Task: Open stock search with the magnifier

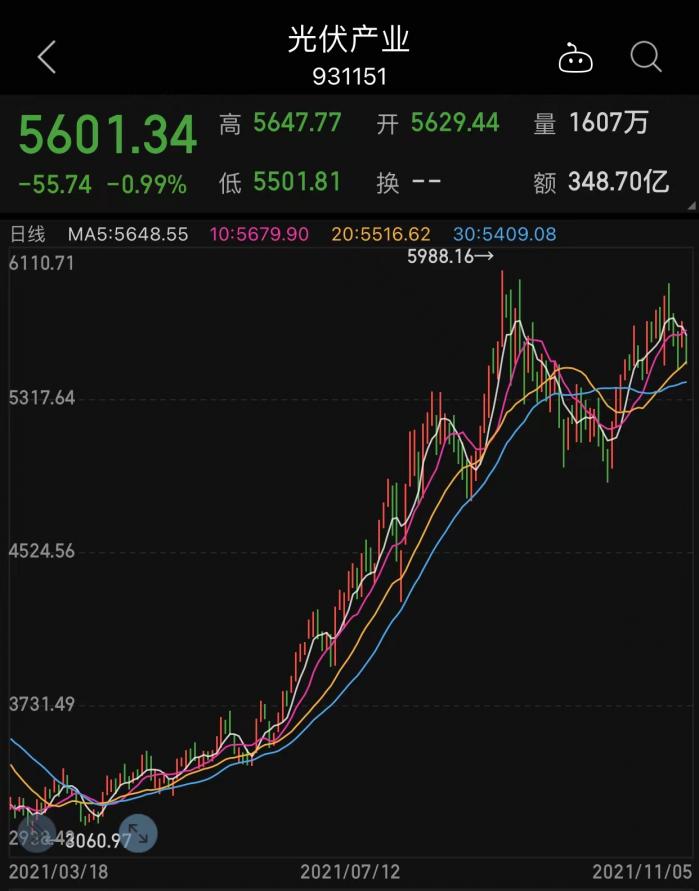Action: point(646,58)
